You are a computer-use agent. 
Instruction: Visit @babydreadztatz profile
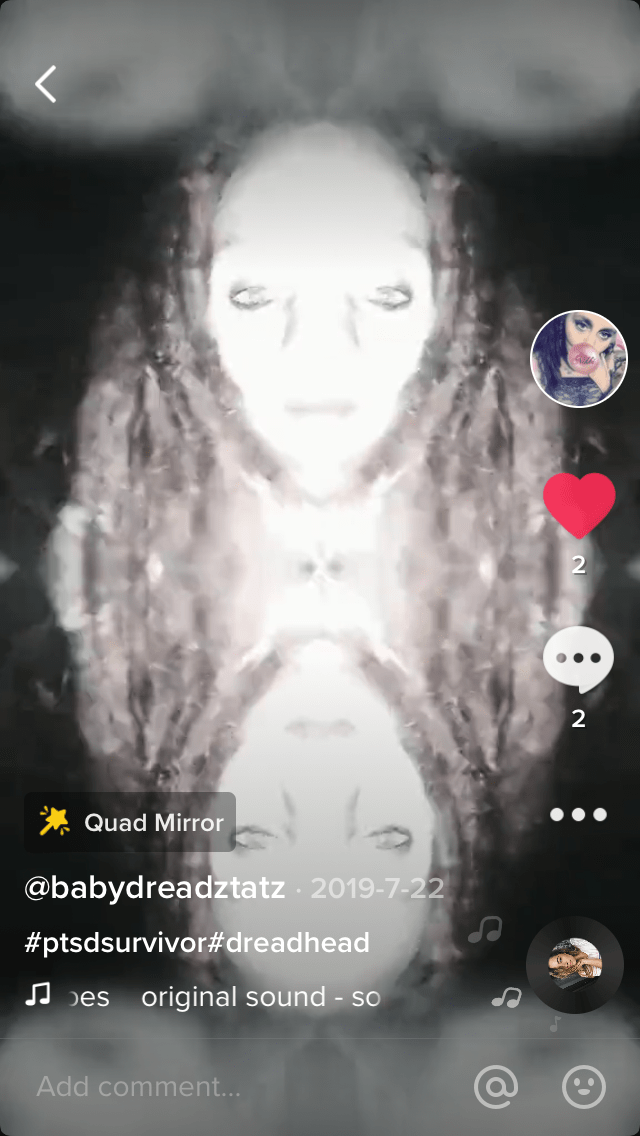(x=155, y=888)
